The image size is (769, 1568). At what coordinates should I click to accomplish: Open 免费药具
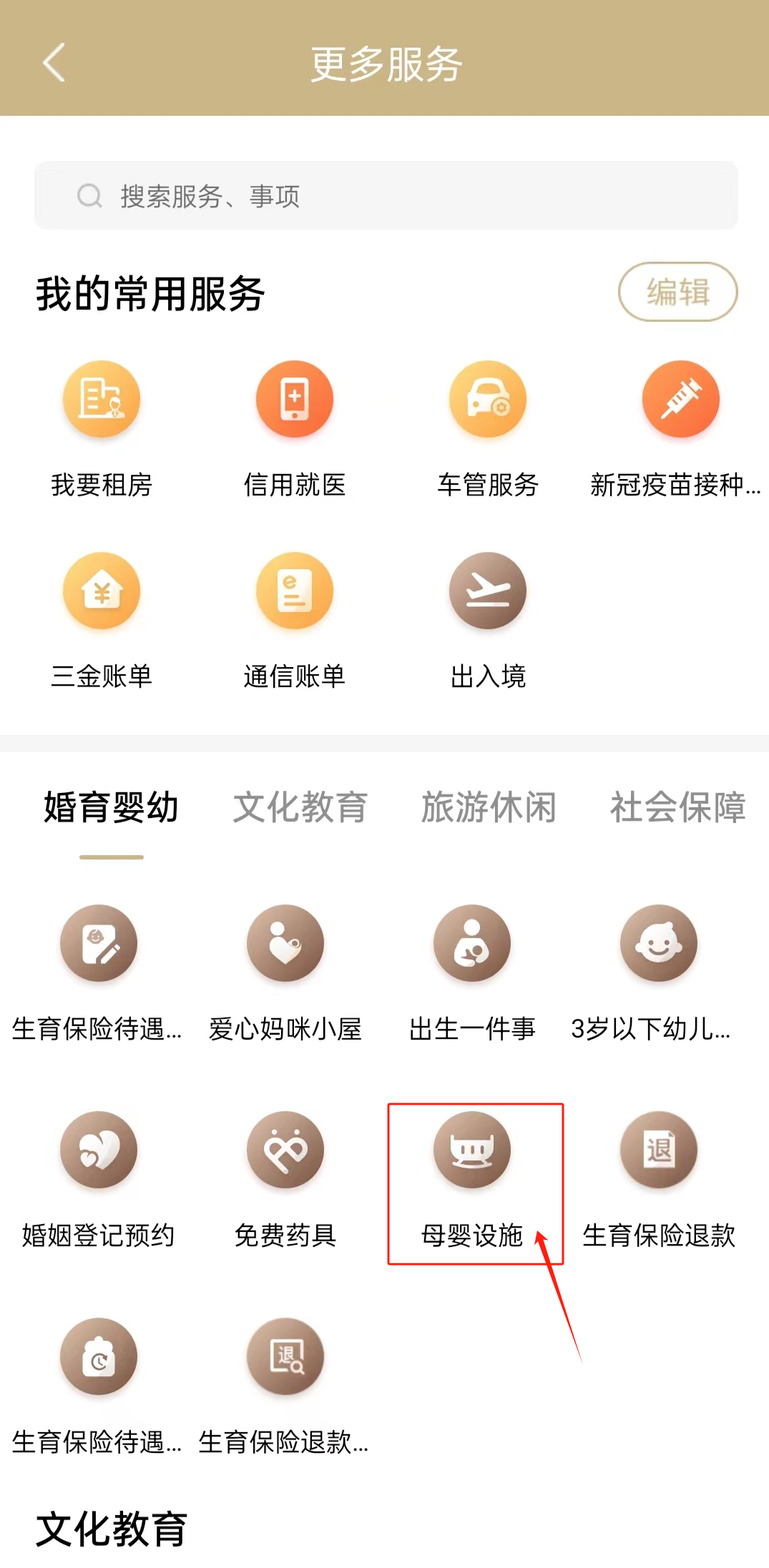pos(285,1150)
